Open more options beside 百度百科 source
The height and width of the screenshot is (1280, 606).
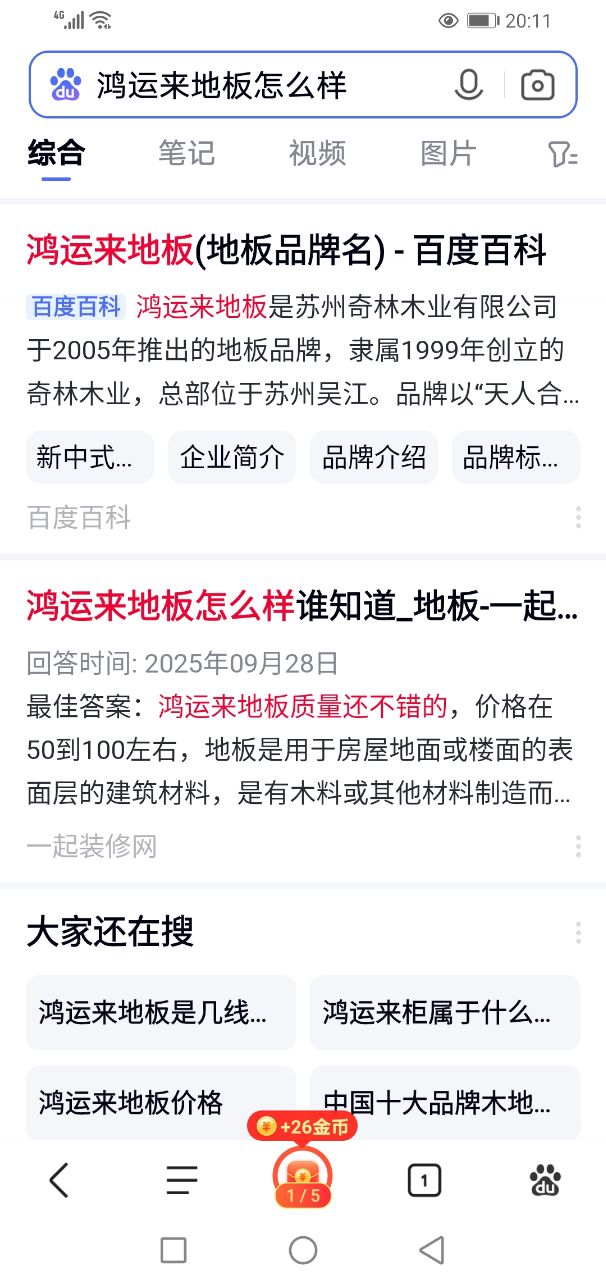[578, 517]
